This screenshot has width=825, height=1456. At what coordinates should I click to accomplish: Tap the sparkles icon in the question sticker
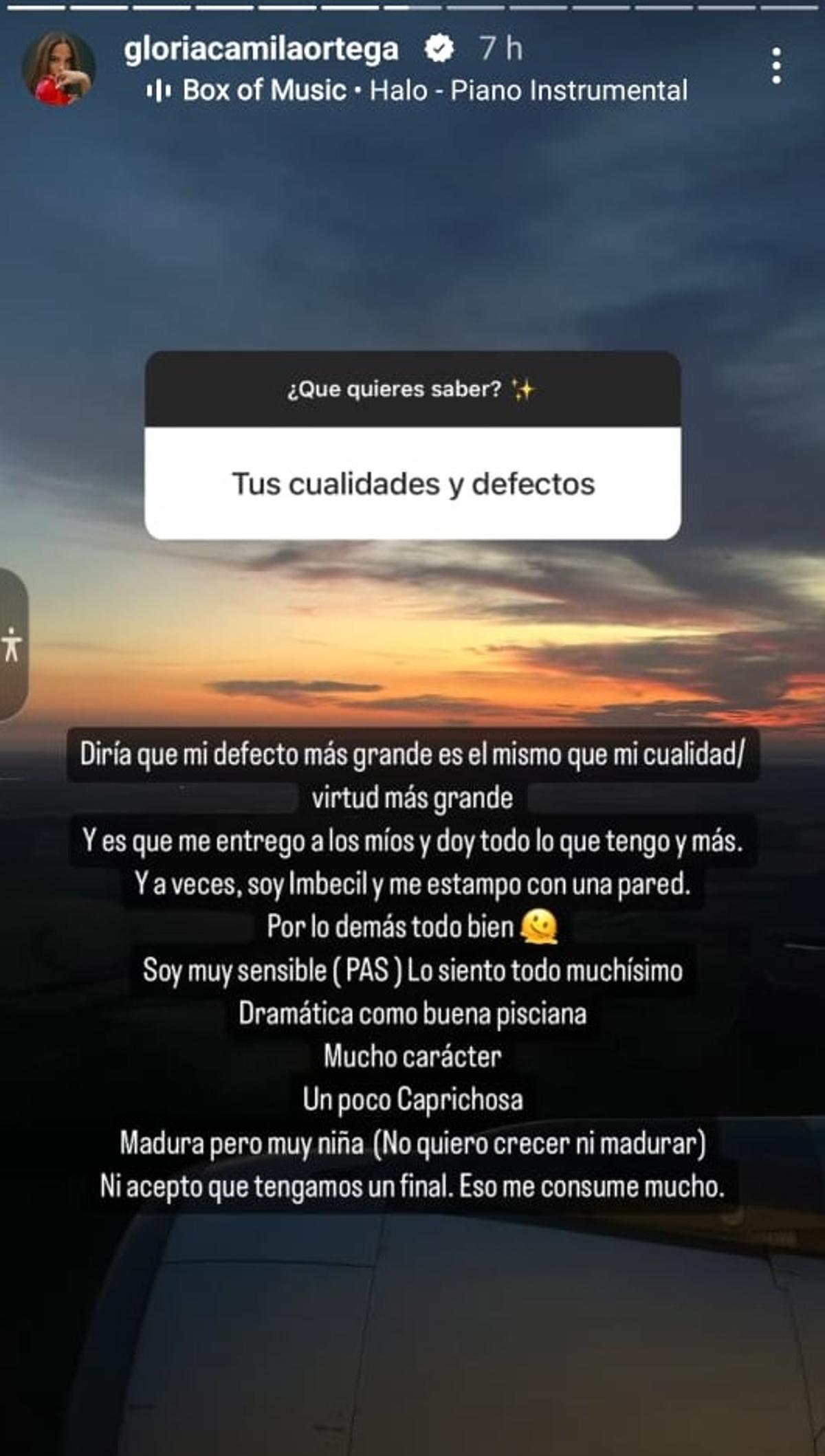(522, 389)
